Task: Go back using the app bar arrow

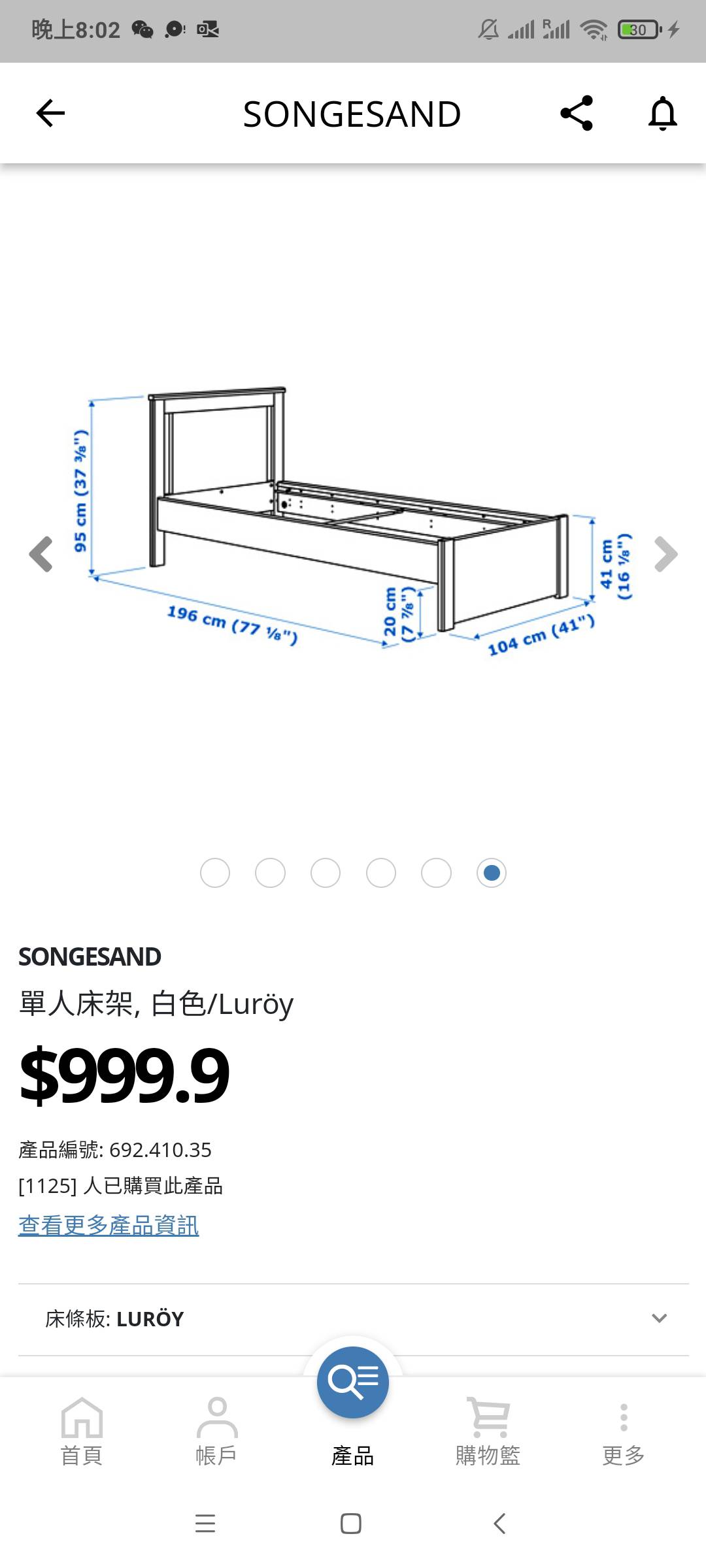Action: pyautogui.click(x=50, y=113)
